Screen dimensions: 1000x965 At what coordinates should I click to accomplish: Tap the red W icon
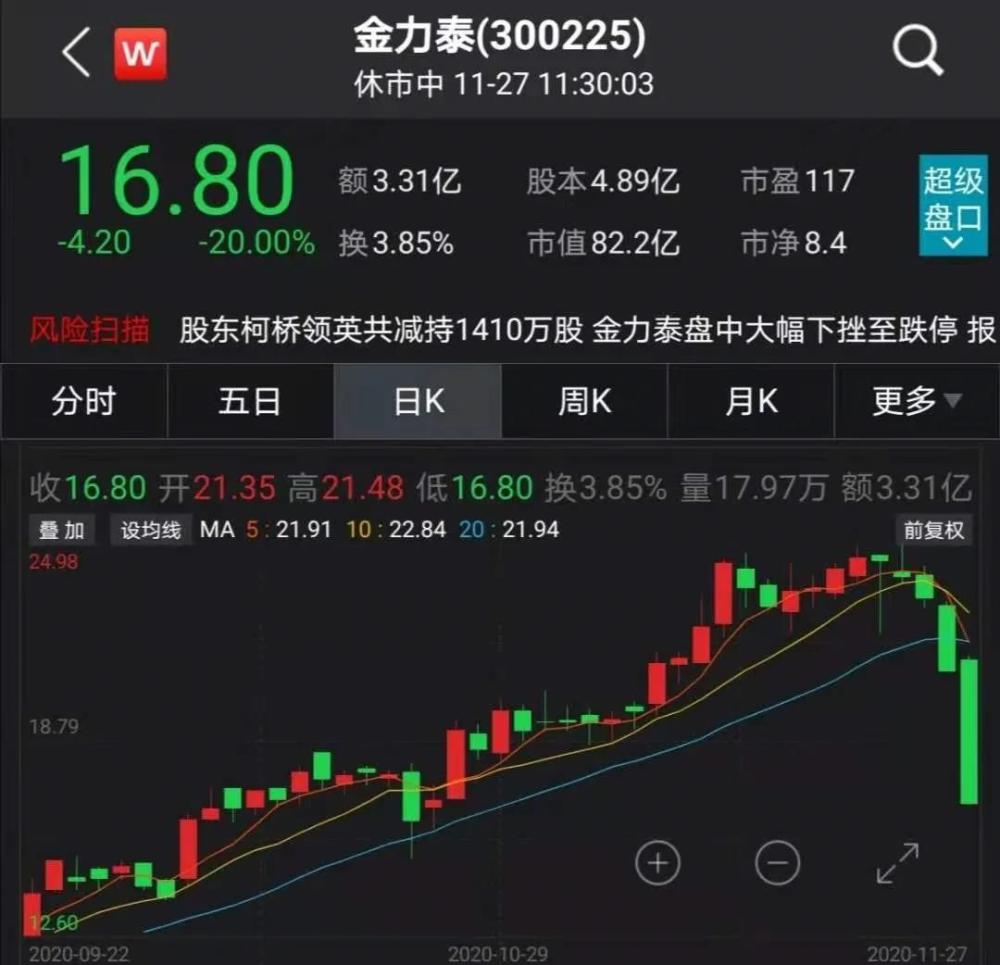click(x=141, y=54)
